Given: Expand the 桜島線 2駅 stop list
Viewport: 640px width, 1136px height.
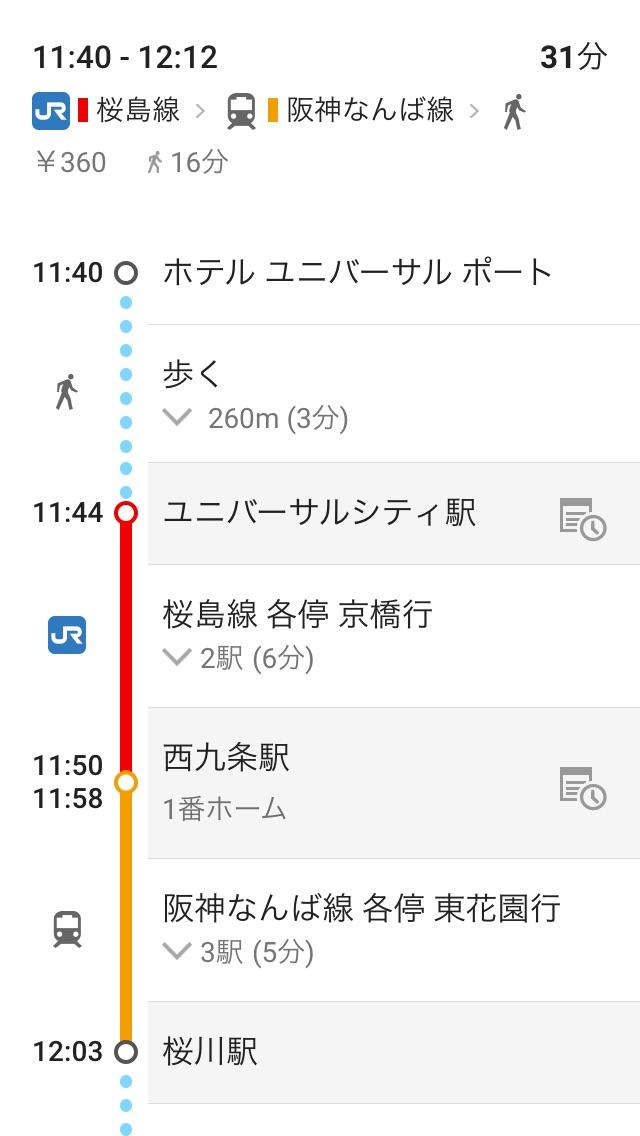Looking at the screenshot, I should (x=177, y=658).
